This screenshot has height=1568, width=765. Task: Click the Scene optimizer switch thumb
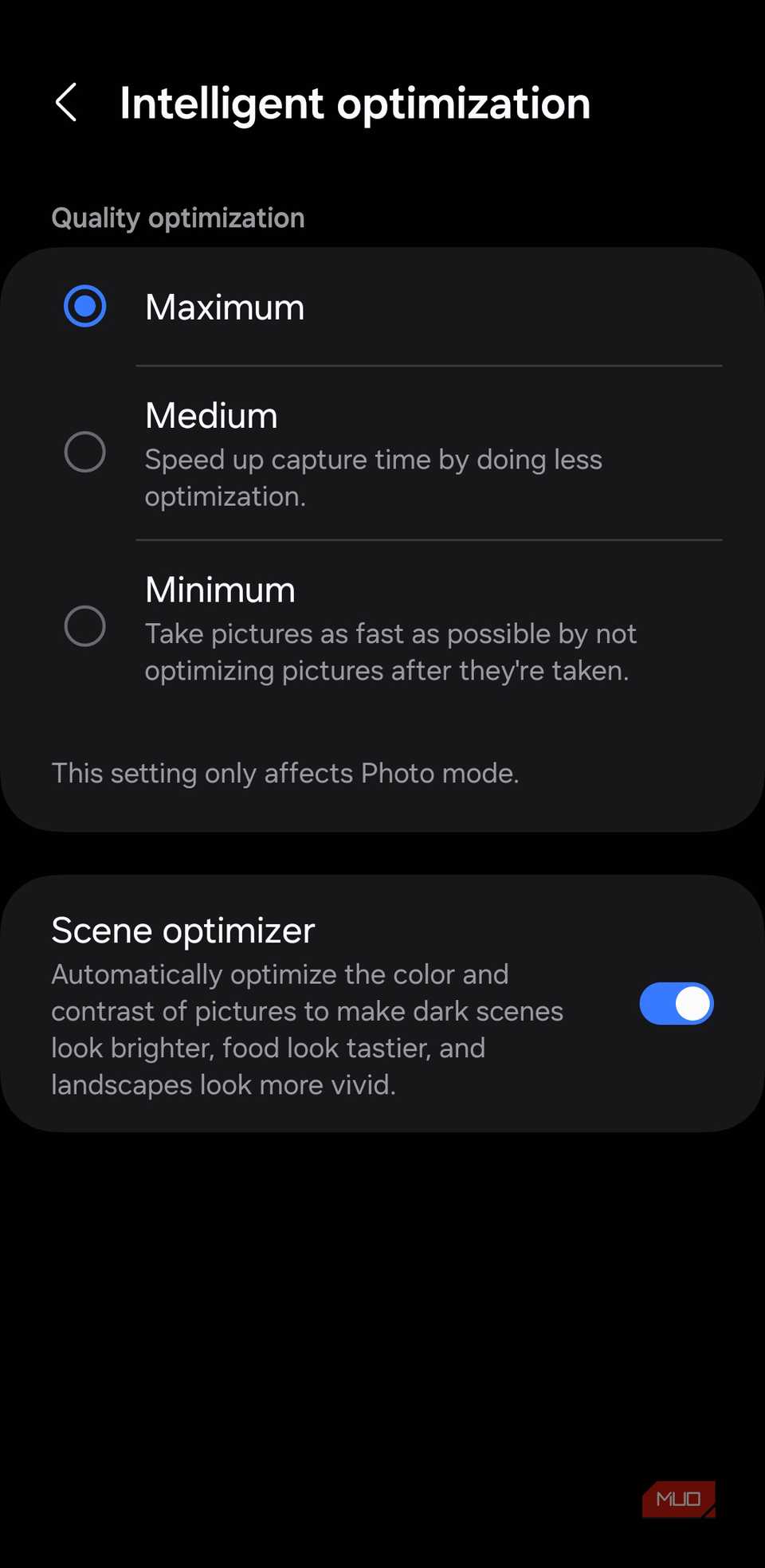coord(690,1003)
